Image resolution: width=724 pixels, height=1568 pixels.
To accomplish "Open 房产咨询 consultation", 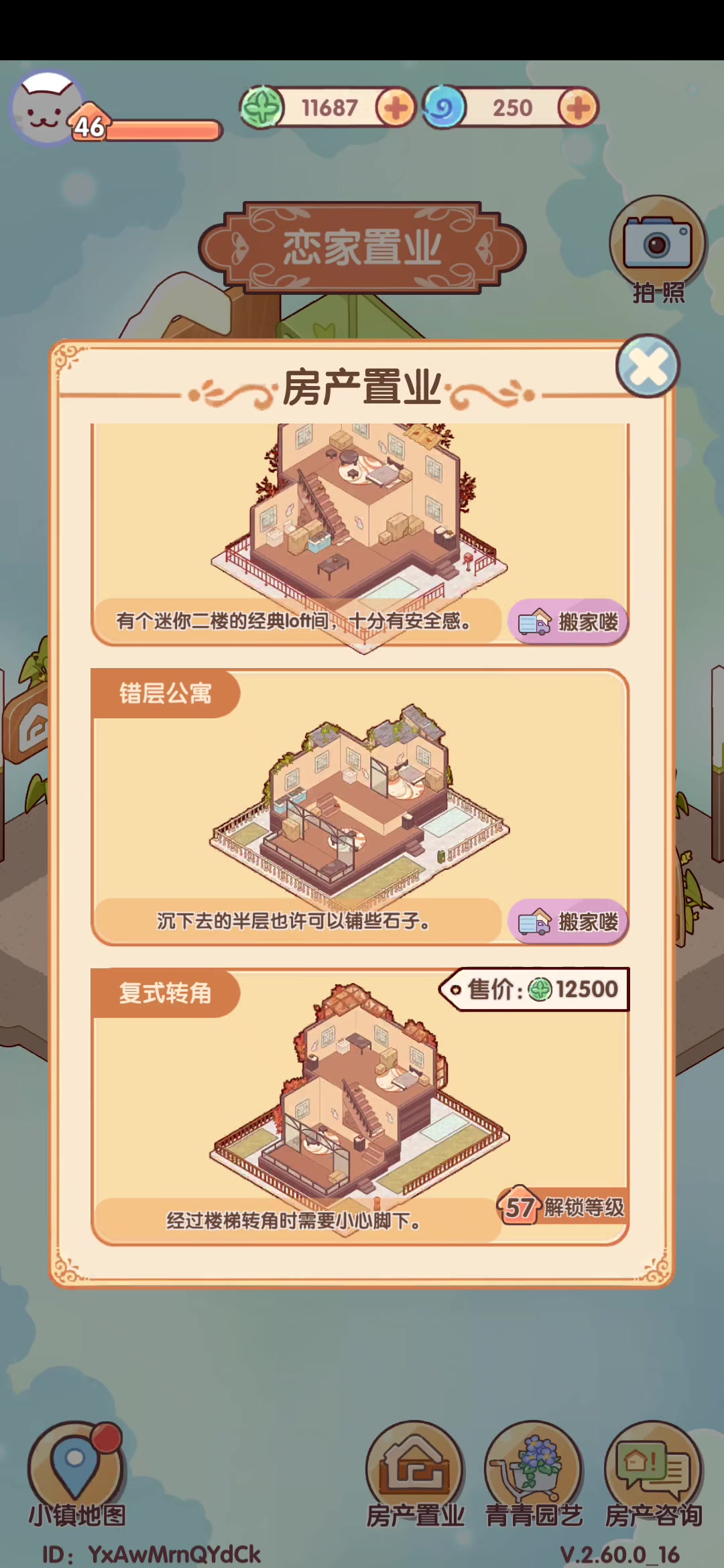I will point(653,1474).
